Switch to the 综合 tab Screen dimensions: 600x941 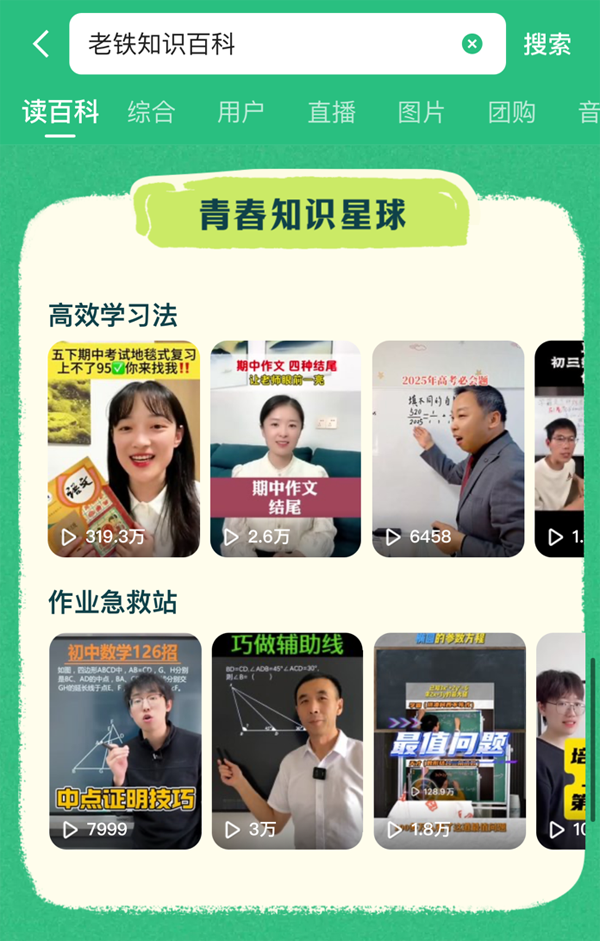coord(151,112)
